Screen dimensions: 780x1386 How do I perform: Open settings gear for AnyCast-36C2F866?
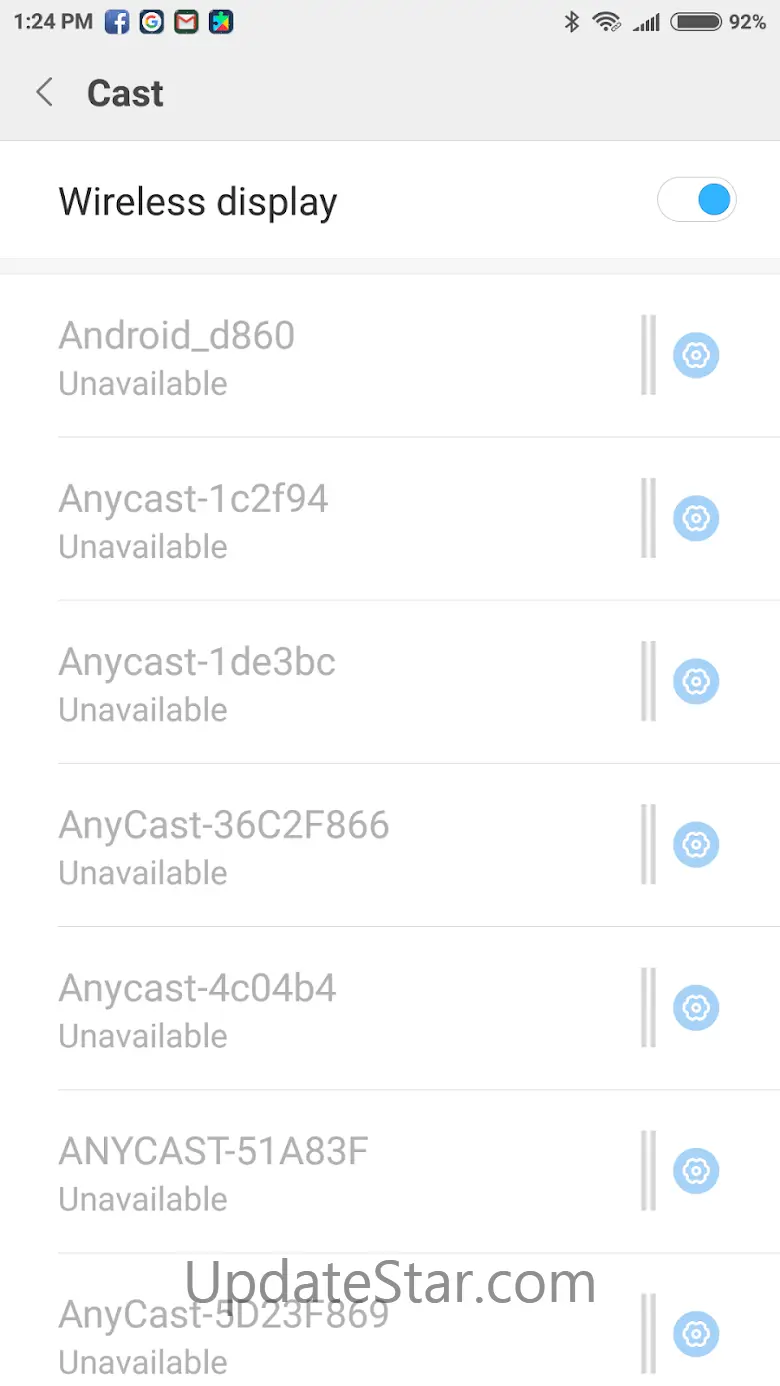pyautogui.click(x=696, y=845)
